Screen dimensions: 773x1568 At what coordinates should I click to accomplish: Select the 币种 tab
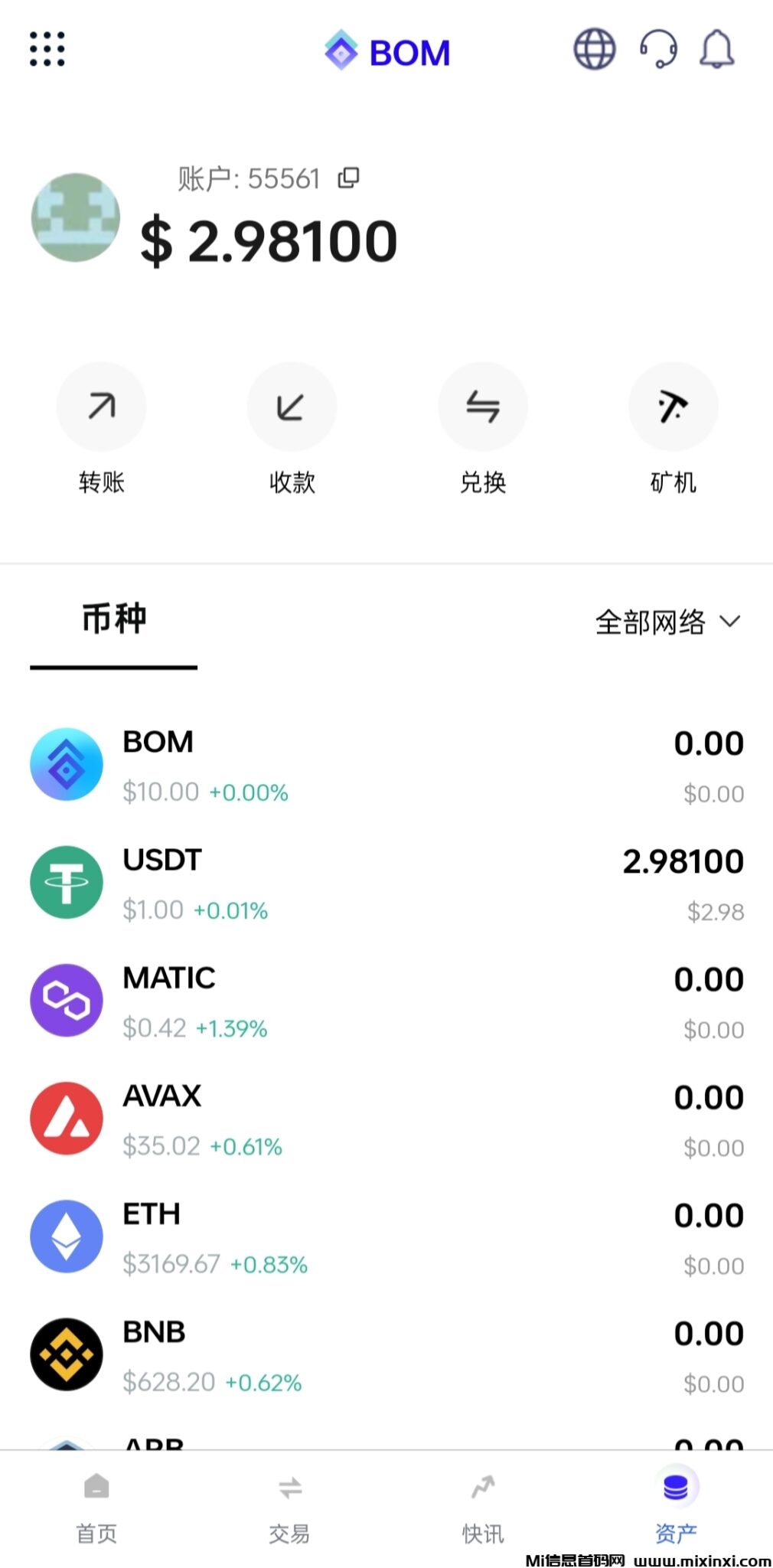pos(114,620)
